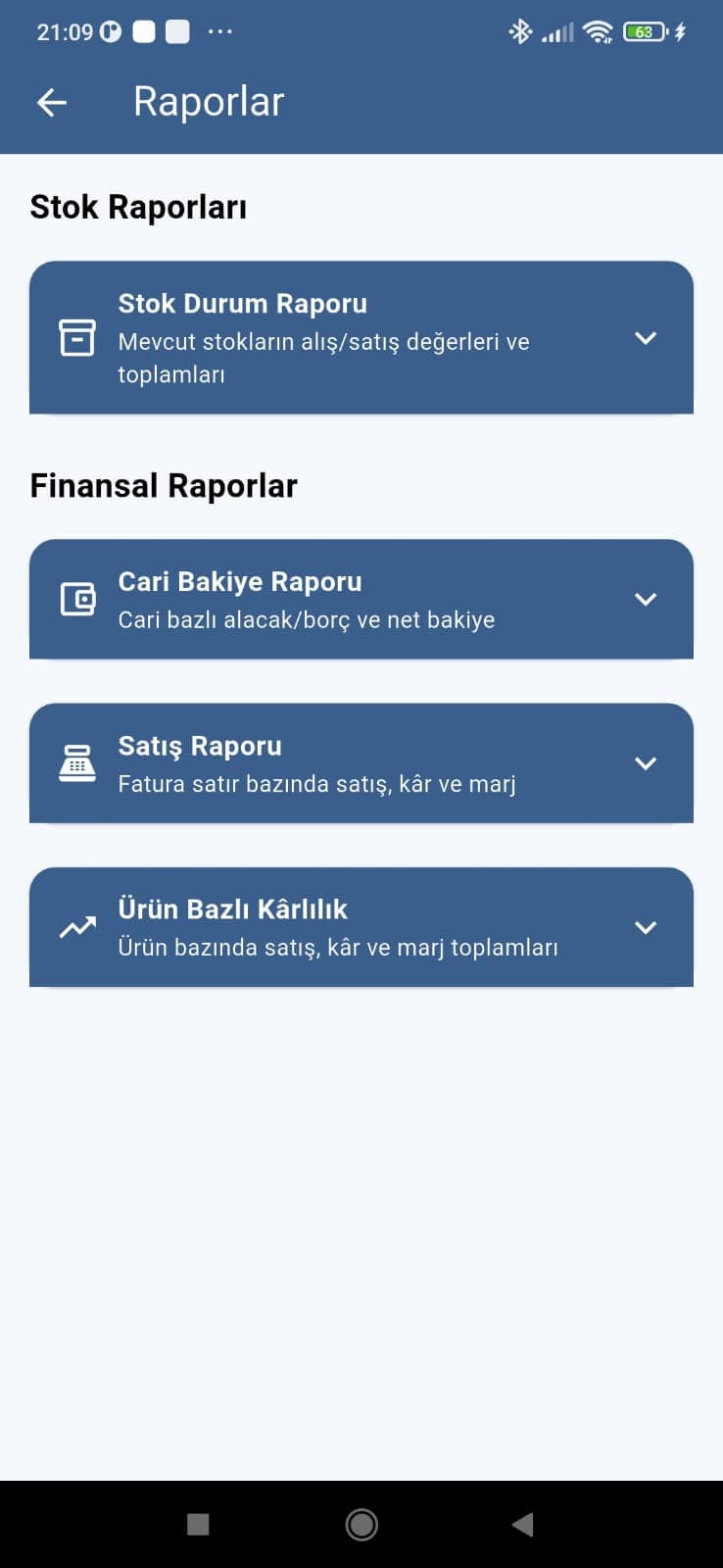
Task: Expand the Ürün Bazlı Kârlılık section
Action: pyautogui.click(x=646, y=927)
